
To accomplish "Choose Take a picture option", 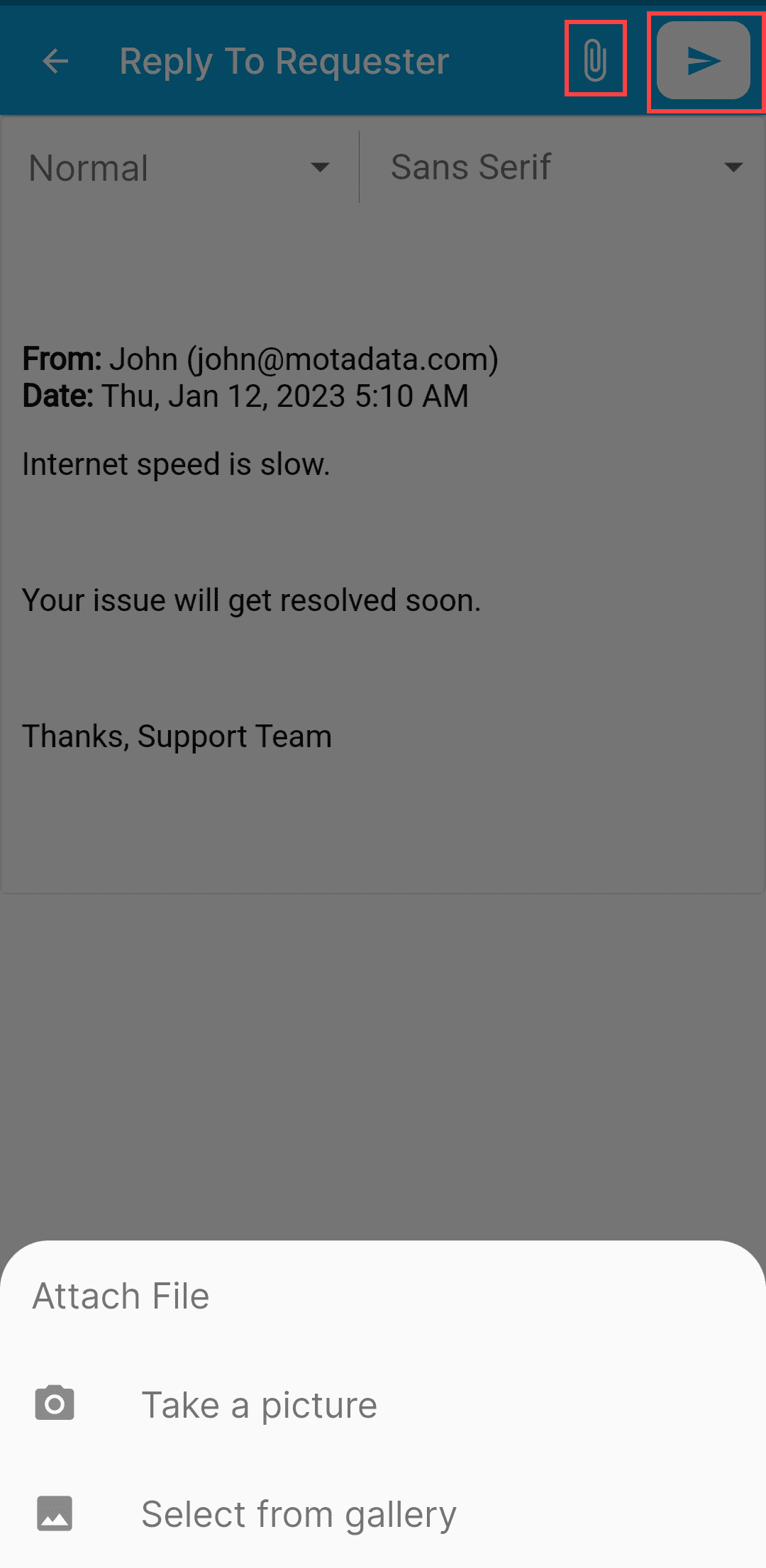I will click(x=260, y=1405).
